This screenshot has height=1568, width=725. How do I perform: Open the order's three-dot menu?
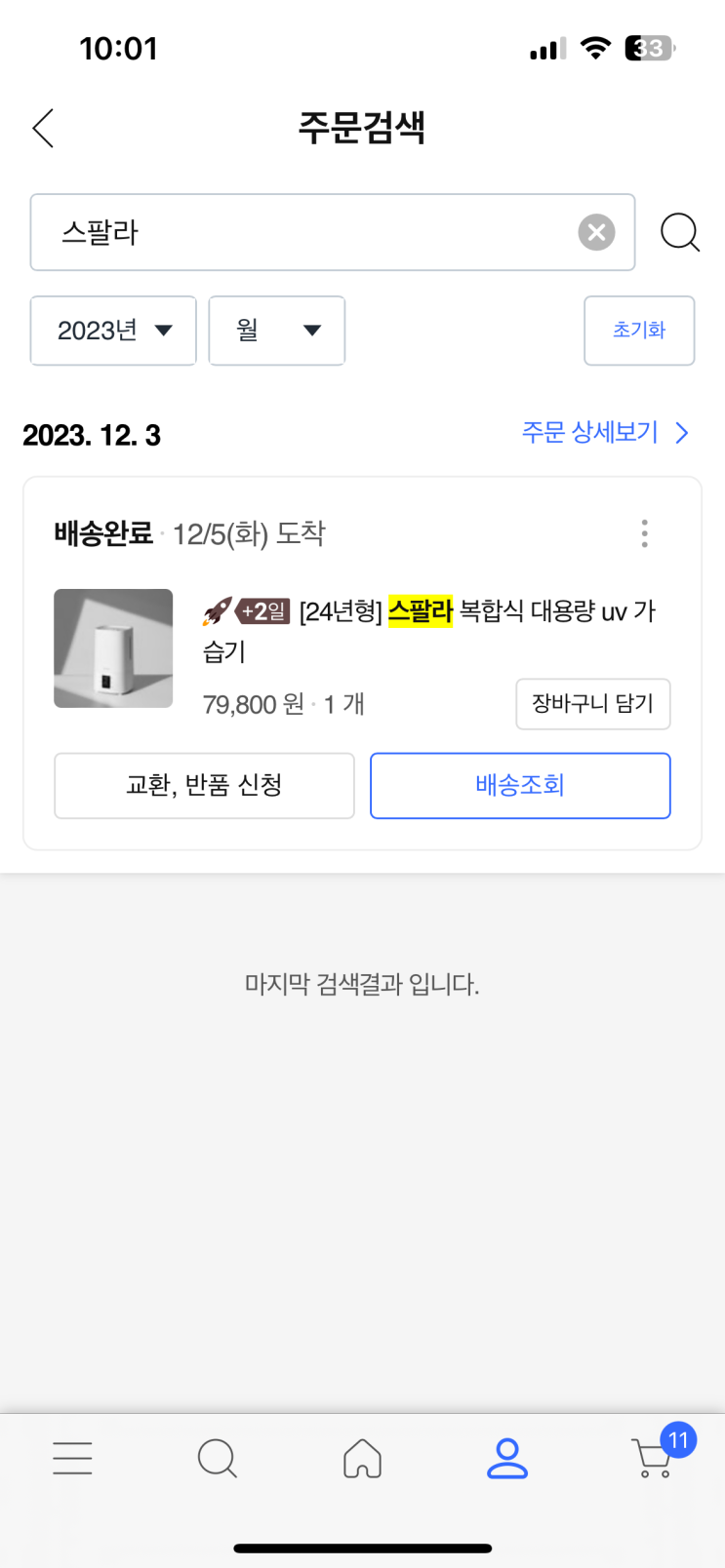644,533
